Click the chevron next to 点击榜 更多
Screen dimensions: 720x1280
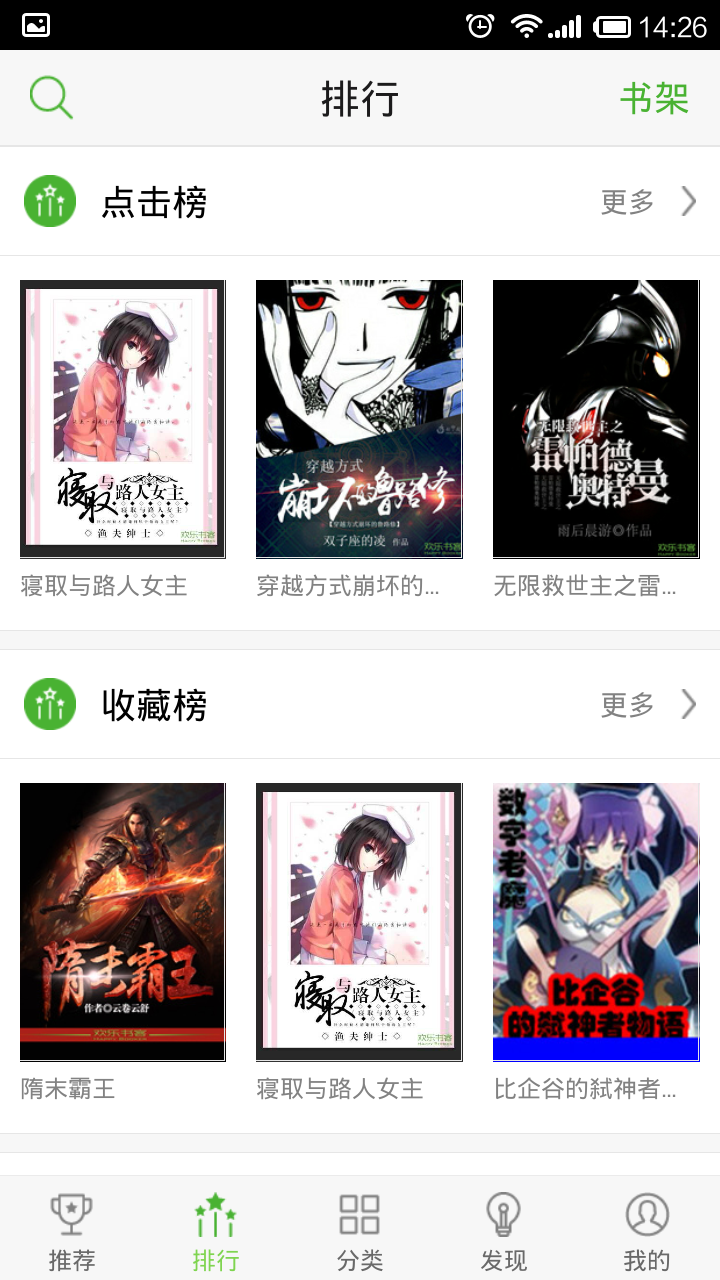(x=688, y=201)
